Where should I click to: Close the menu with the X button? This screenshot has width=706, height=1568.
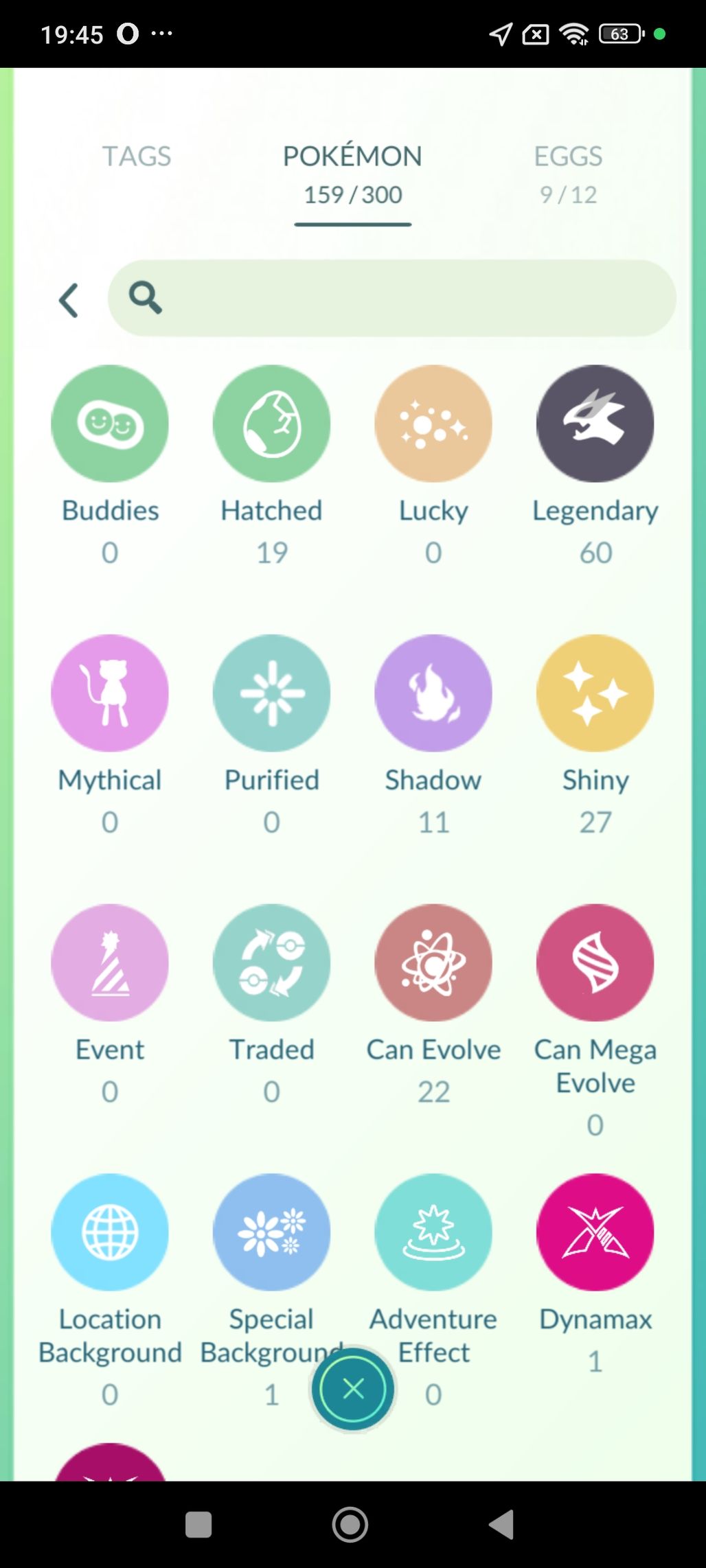tap(353, 1389)
